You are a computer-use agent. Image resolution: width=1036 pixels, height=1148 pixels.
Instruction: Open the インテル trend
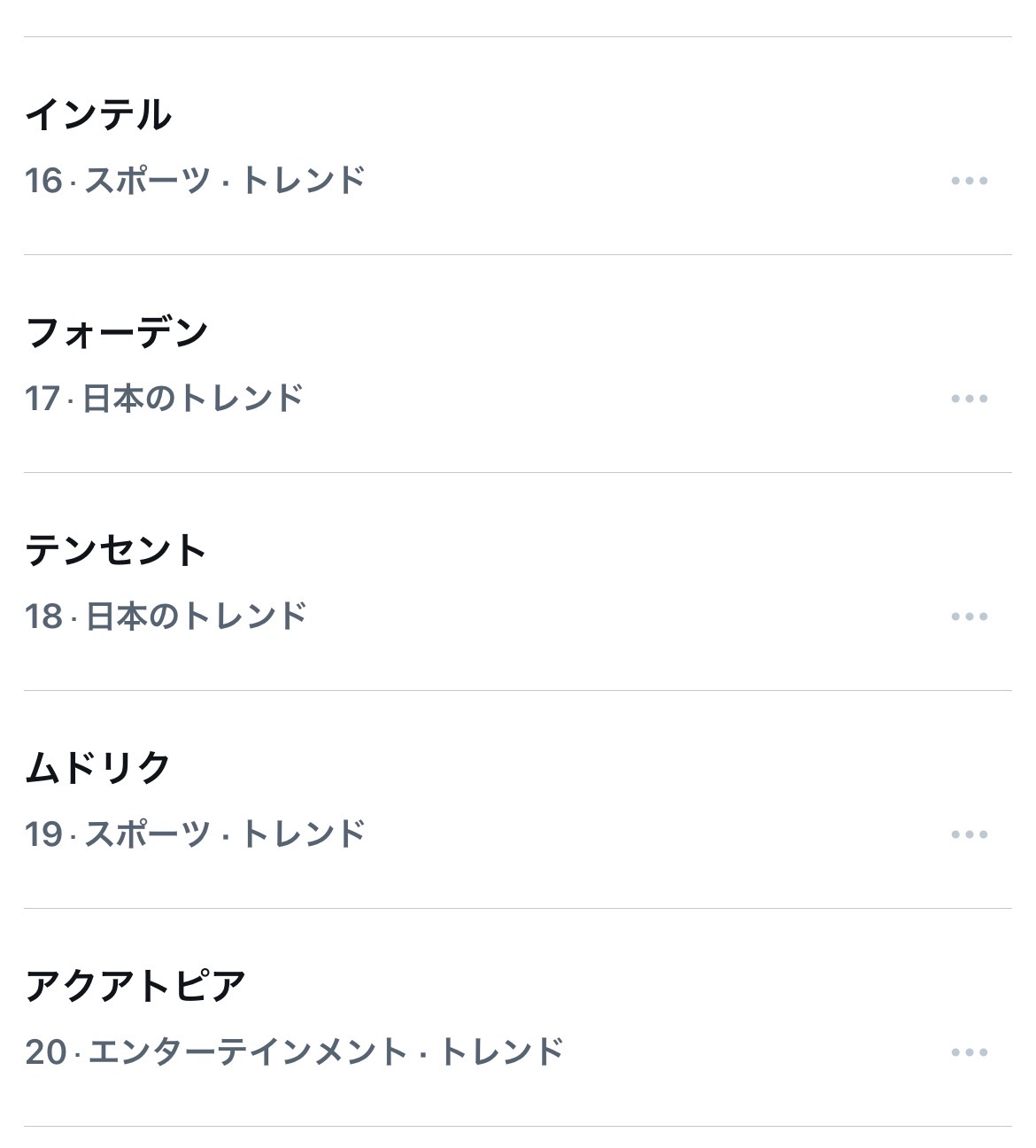(x=518, y=146)
